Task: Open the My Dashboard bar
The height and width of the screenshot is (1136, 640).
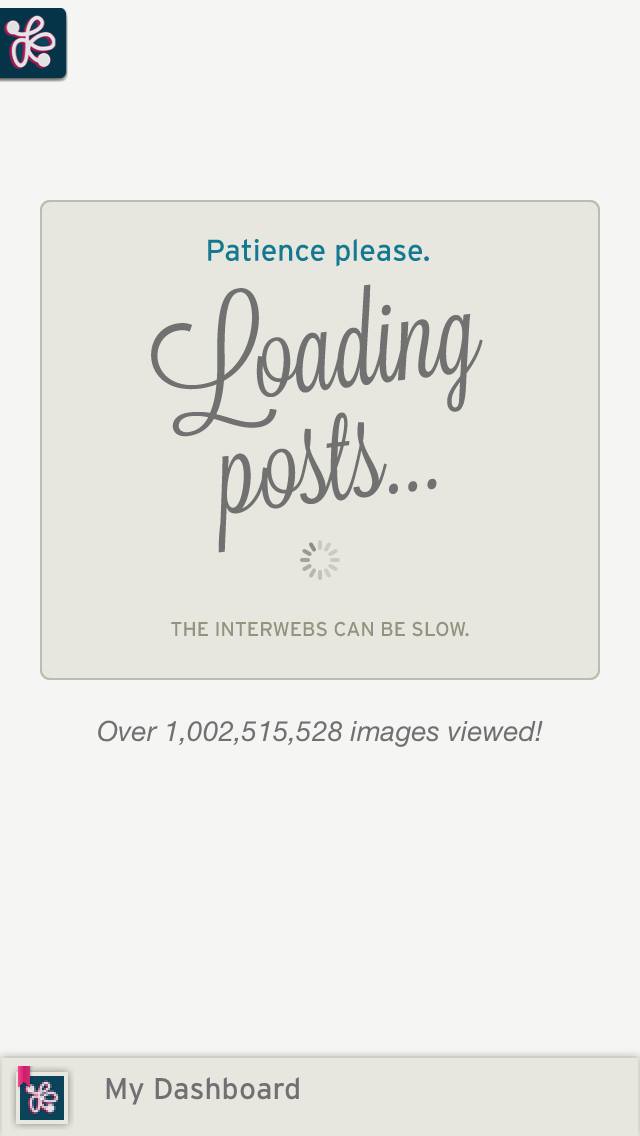Action: coord(320,1092)
